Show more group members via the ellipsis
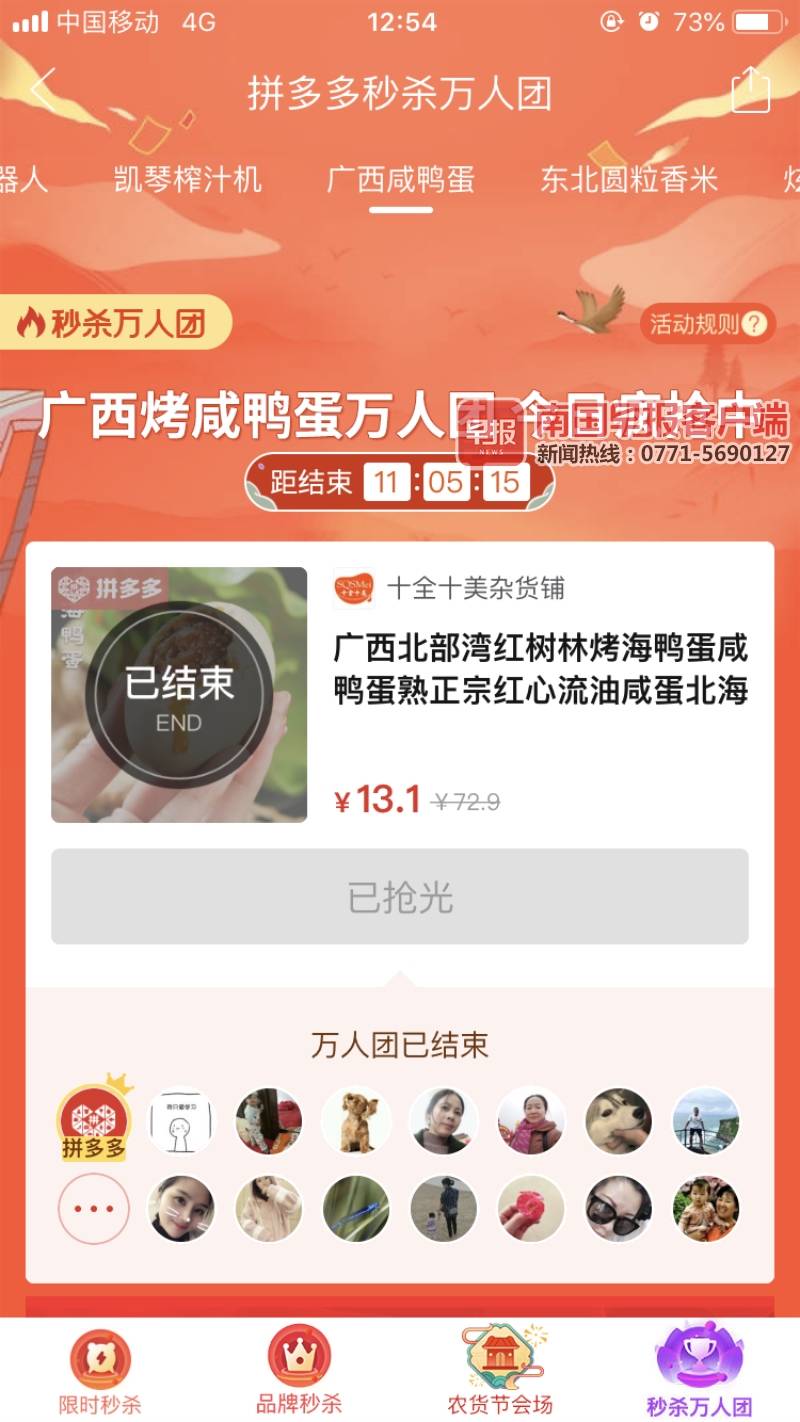 (94, 1208)
